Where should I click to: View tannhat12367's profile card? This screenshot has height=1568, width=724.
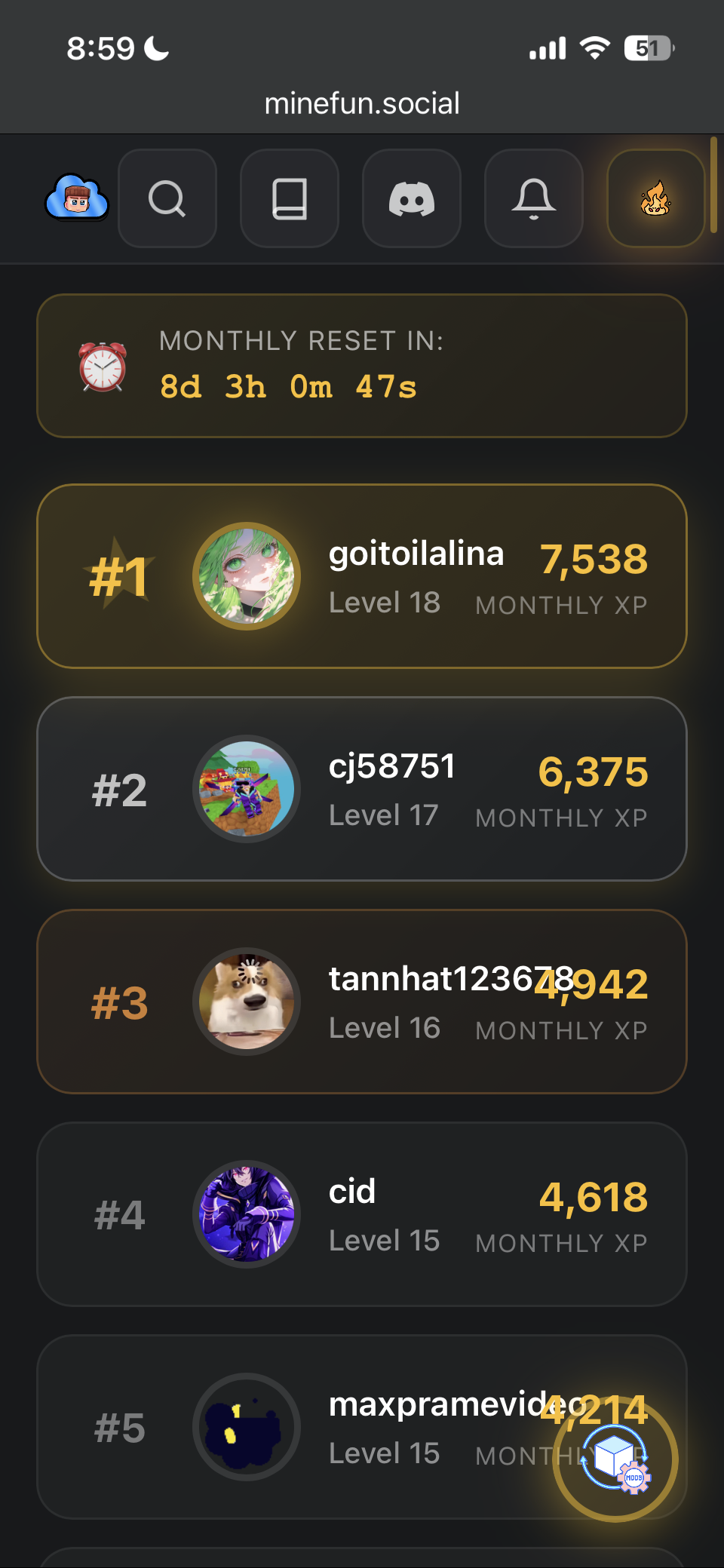coord(362,1002)
